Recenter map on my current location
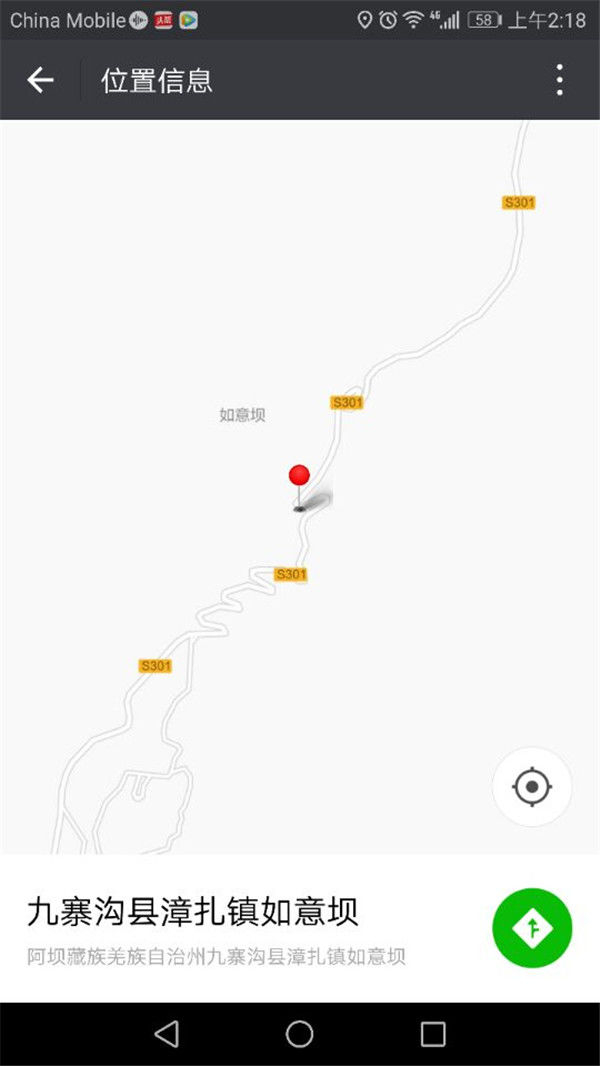The height and width of the screenshot is (1066, 600). click(532, 787)
